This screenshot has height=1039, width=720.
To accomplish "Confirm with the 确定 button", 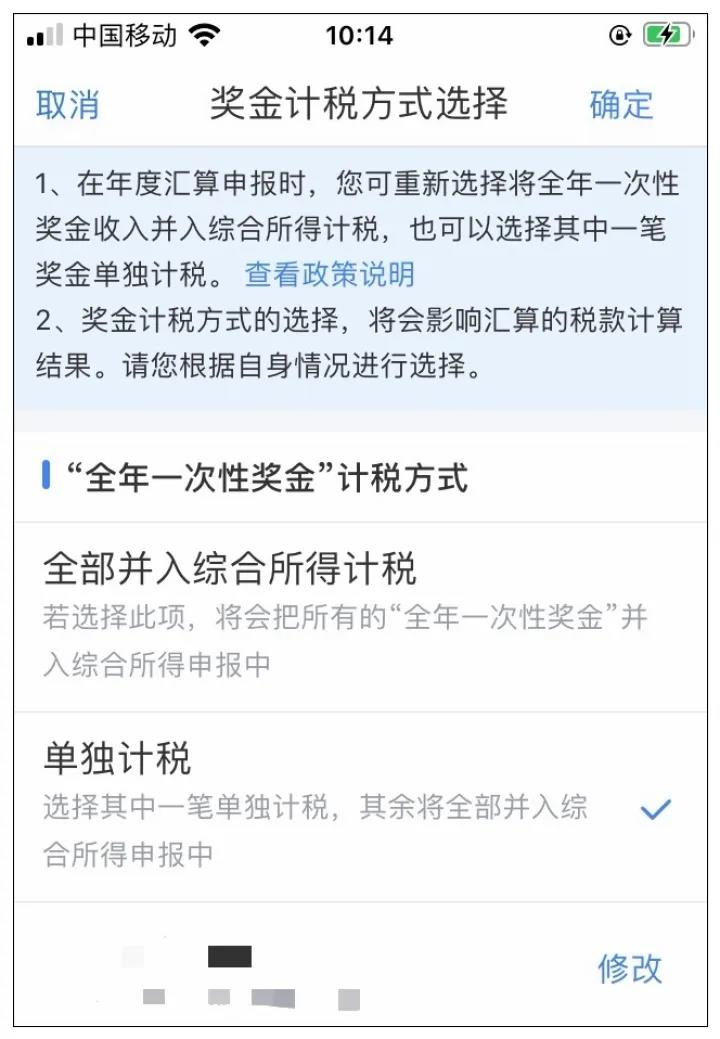I will [x=621, y=104].
